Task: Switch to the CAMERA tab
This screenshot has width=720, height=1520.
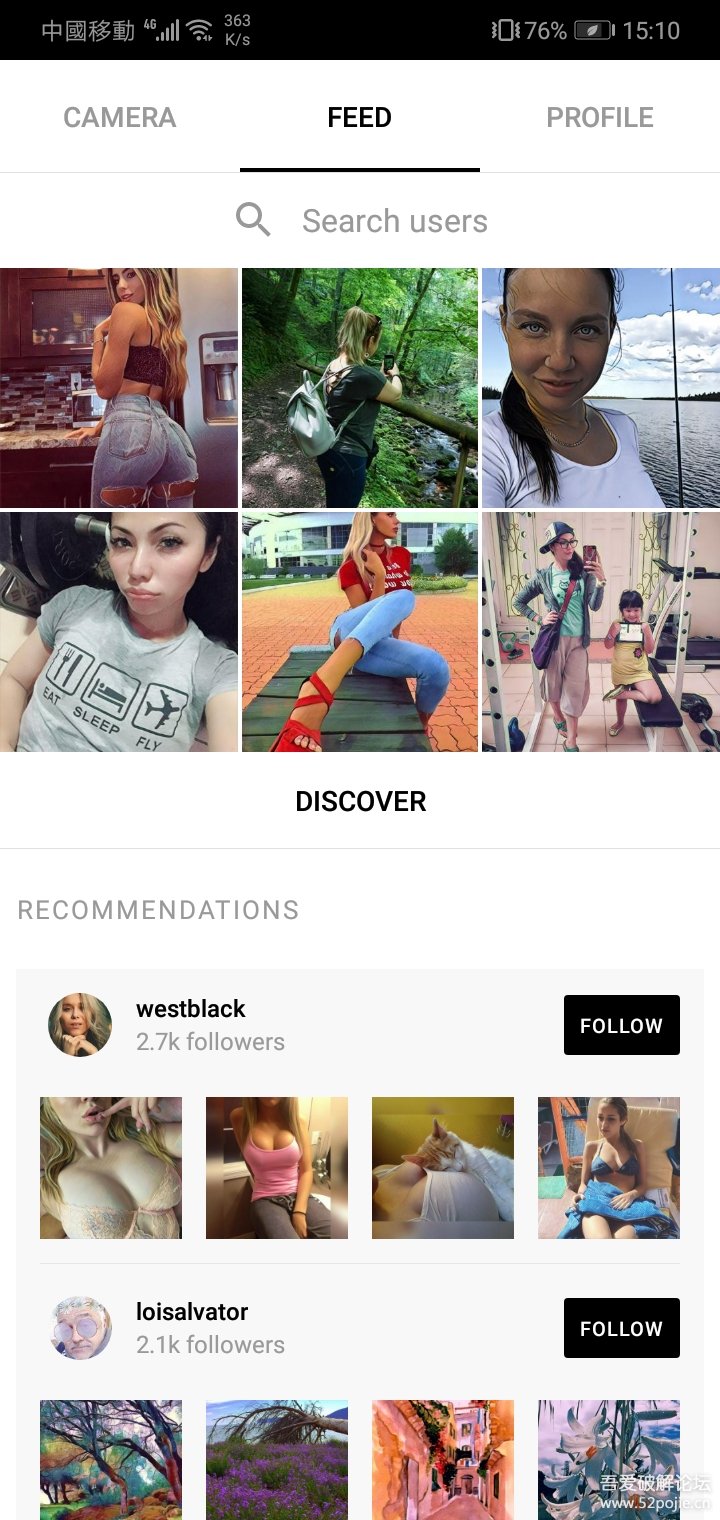Action: 119,117
